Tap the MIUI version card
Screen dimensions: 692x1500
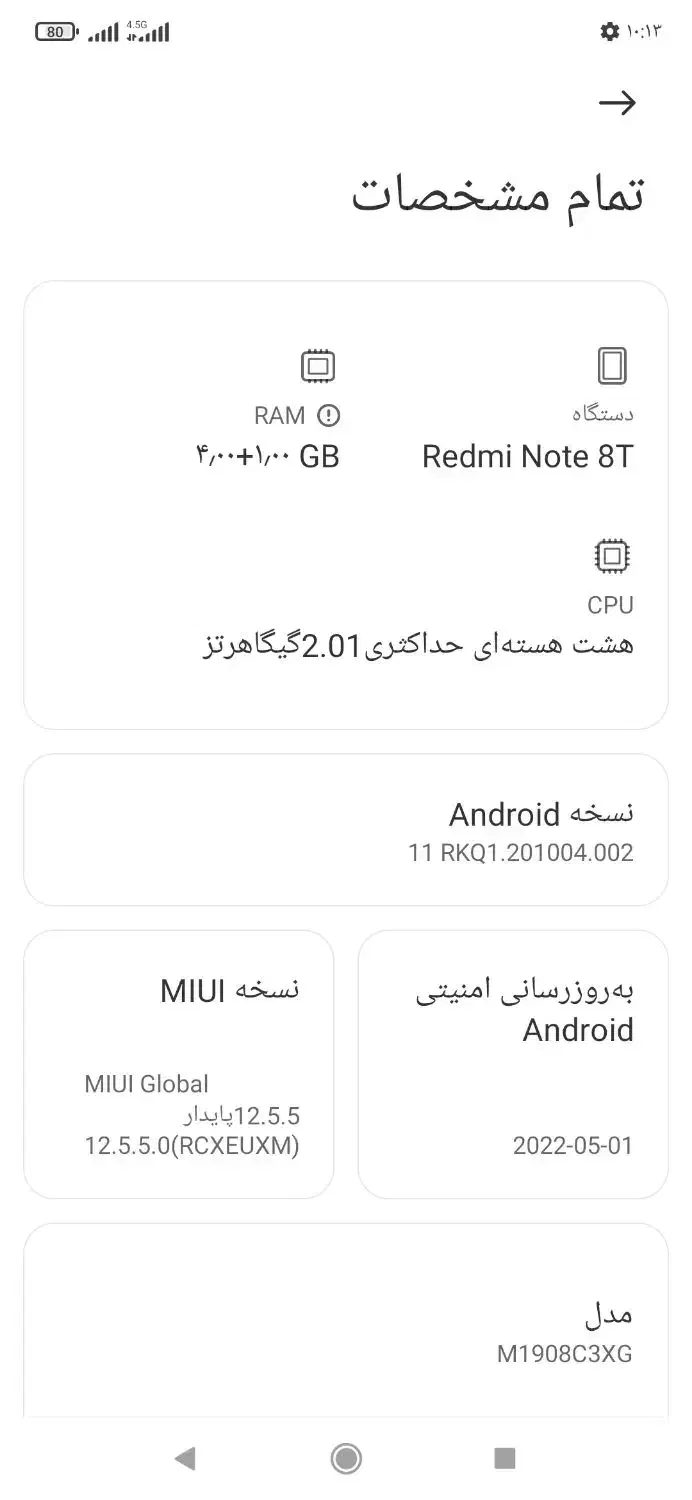point(179,1063)
